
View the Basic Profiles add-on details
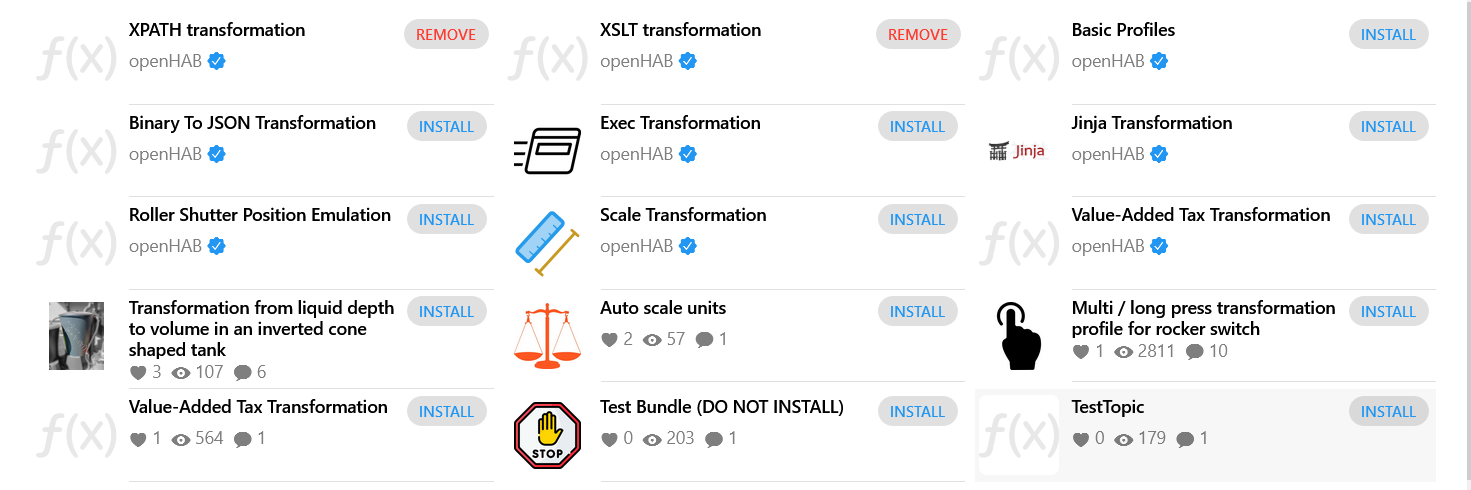(1123, 30)
